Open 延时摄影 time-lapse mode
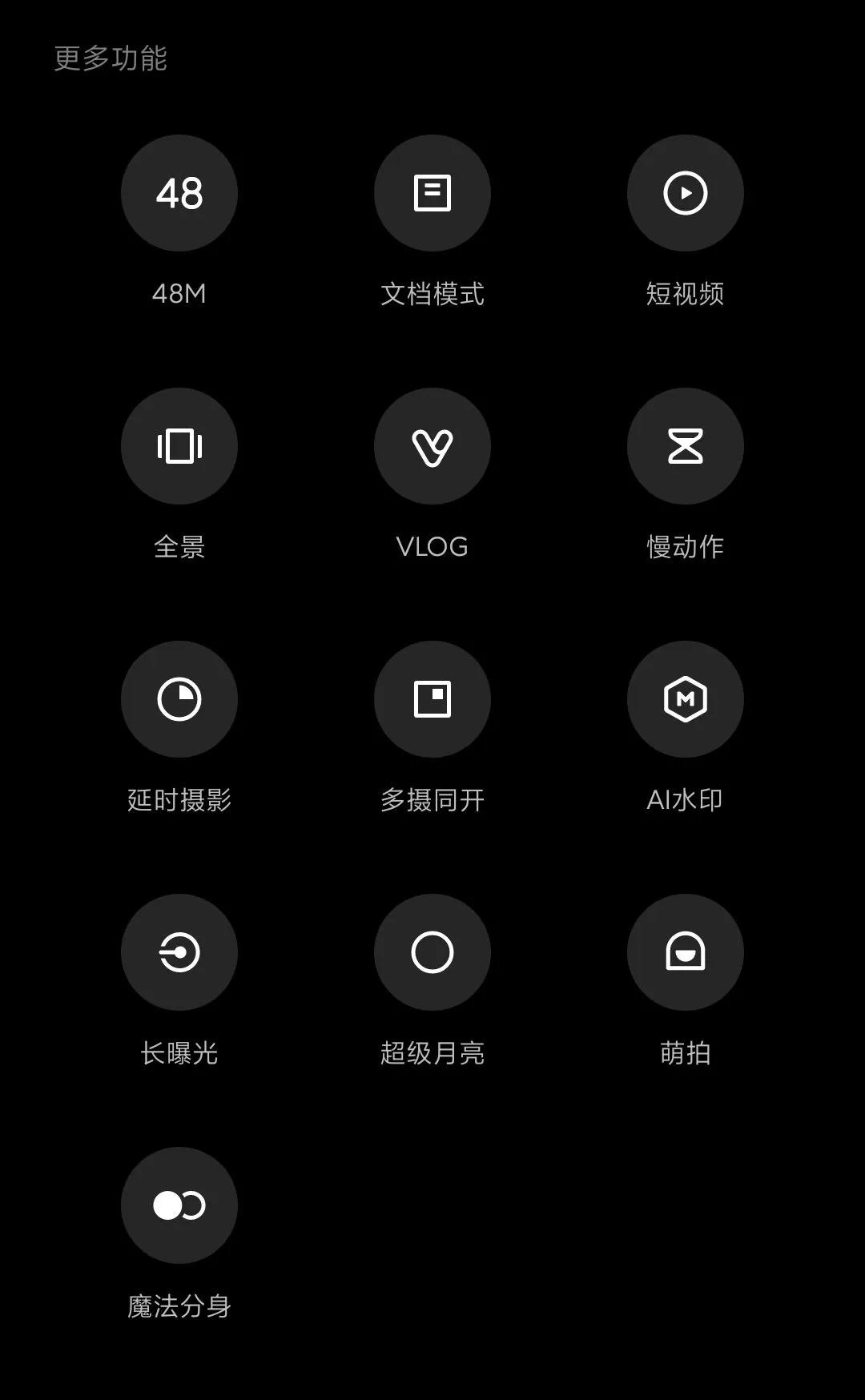 pos(179,699)
